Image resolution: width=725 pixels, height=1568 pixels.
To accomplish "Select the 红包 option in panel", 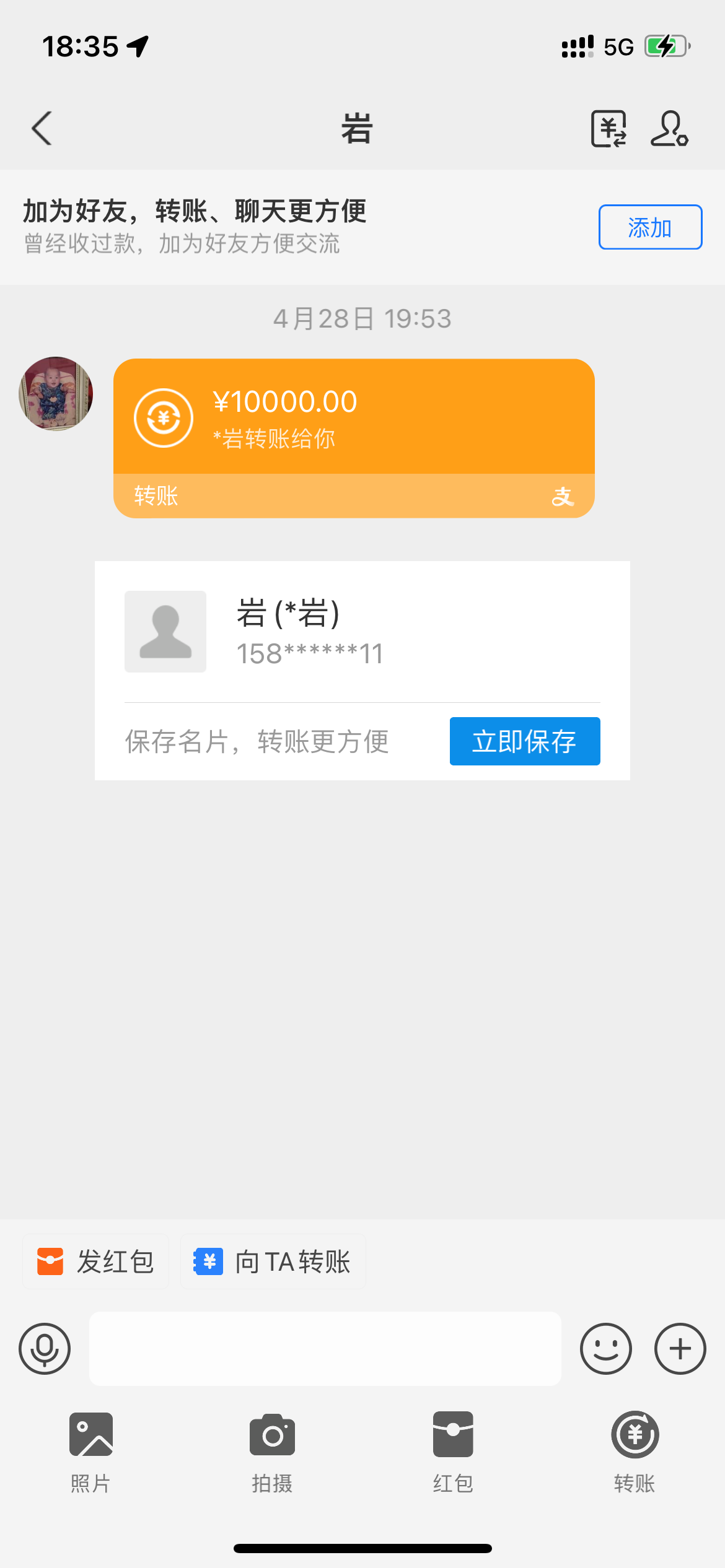I will coord(453,1445).
